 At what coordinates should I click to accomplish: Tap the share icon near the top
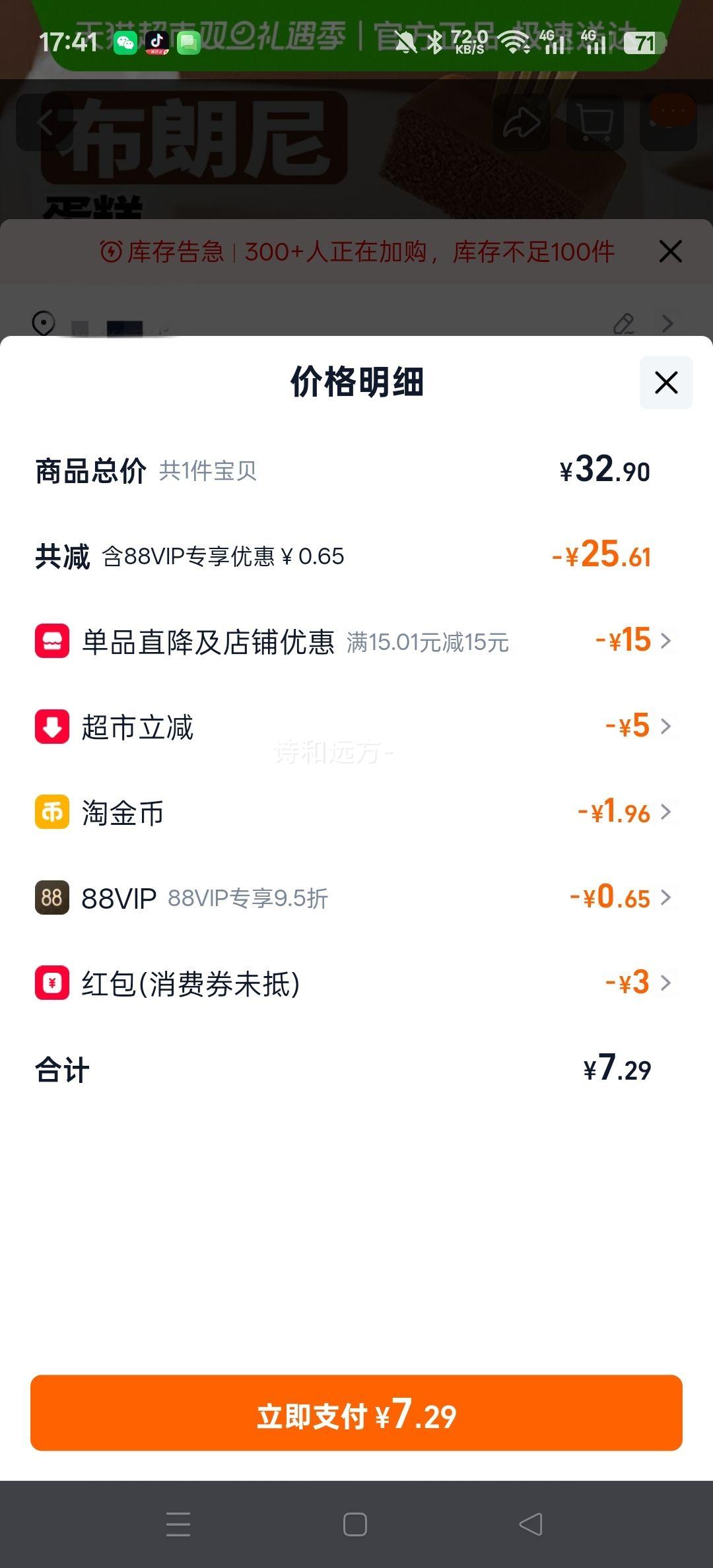click(524, 121)
